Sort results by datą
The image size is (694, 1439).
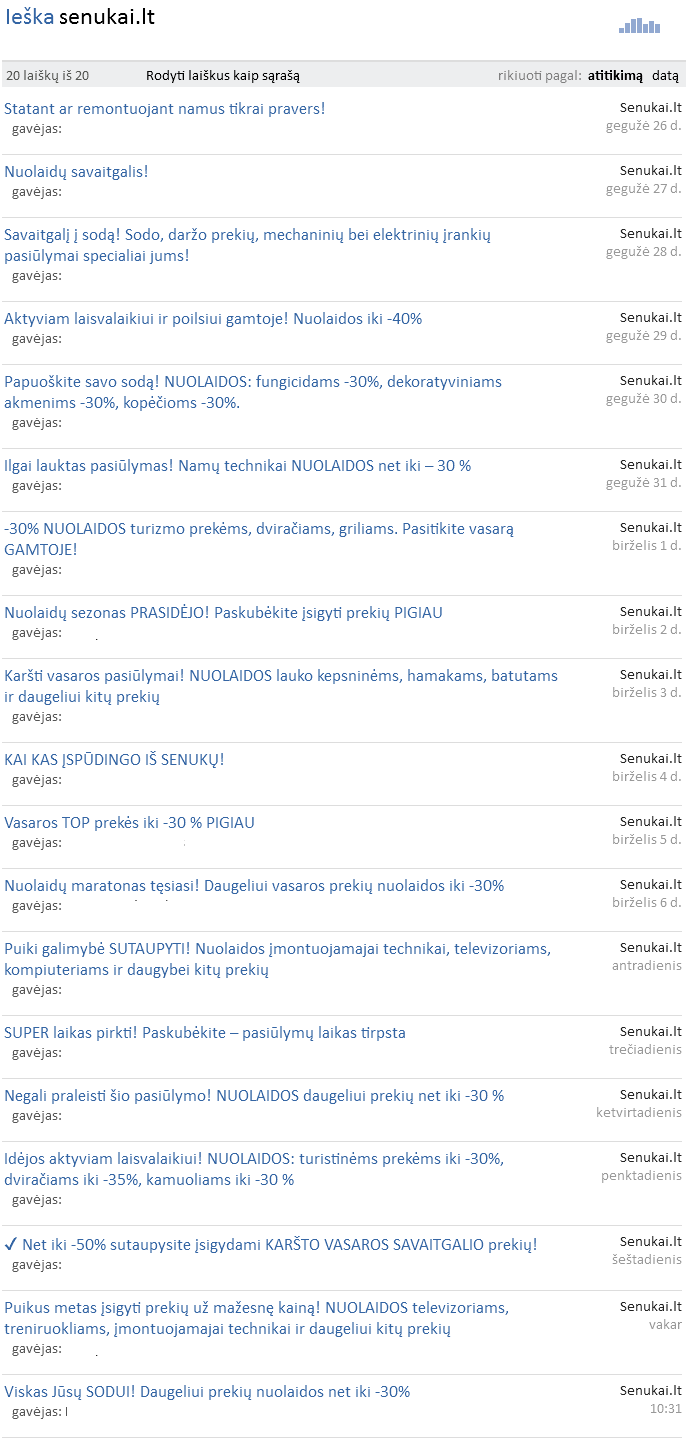pyautogui.click(x=665, y=75)
